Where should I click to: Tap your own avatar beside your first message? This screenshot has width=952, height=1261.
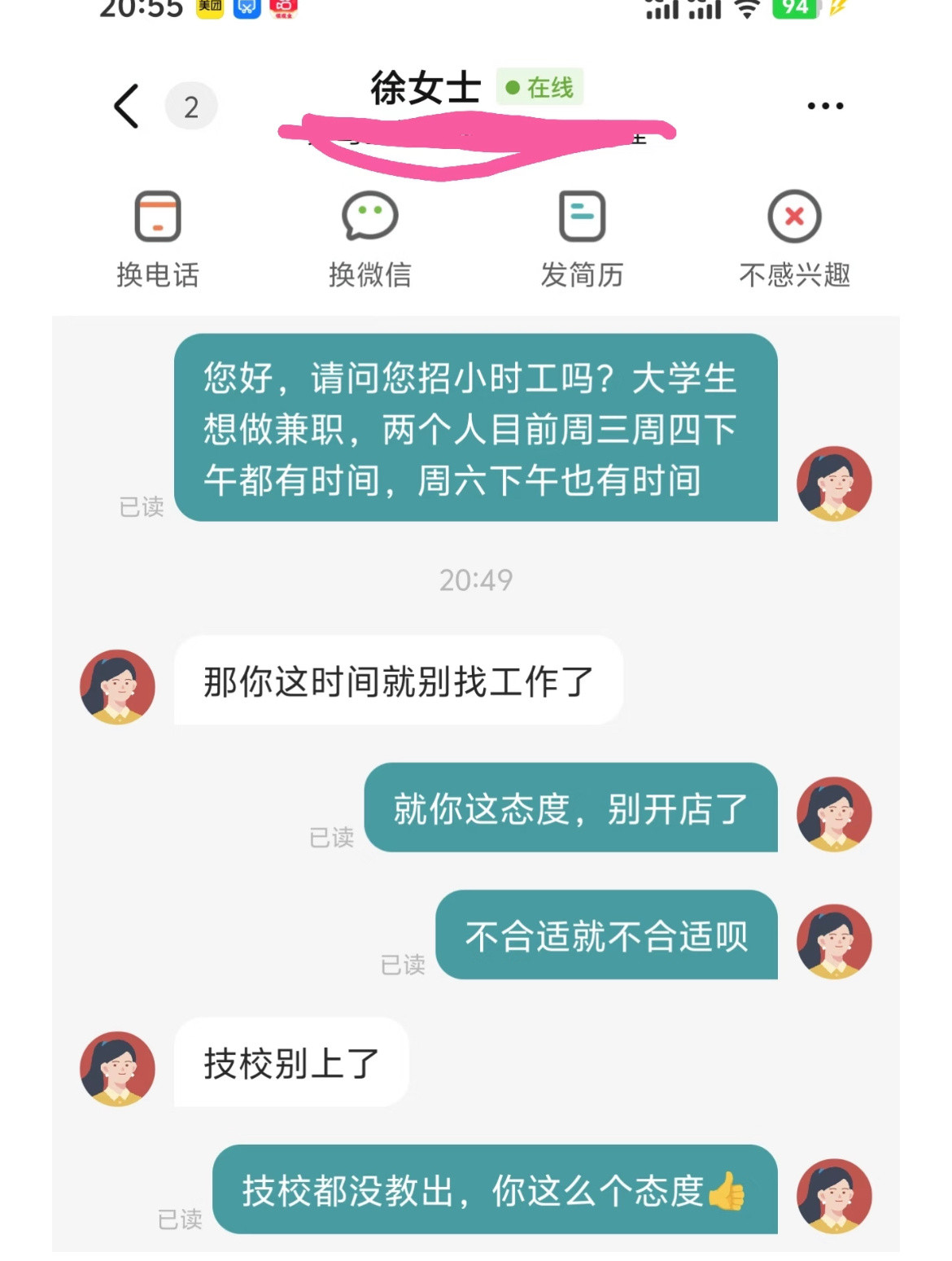point(834,484)
